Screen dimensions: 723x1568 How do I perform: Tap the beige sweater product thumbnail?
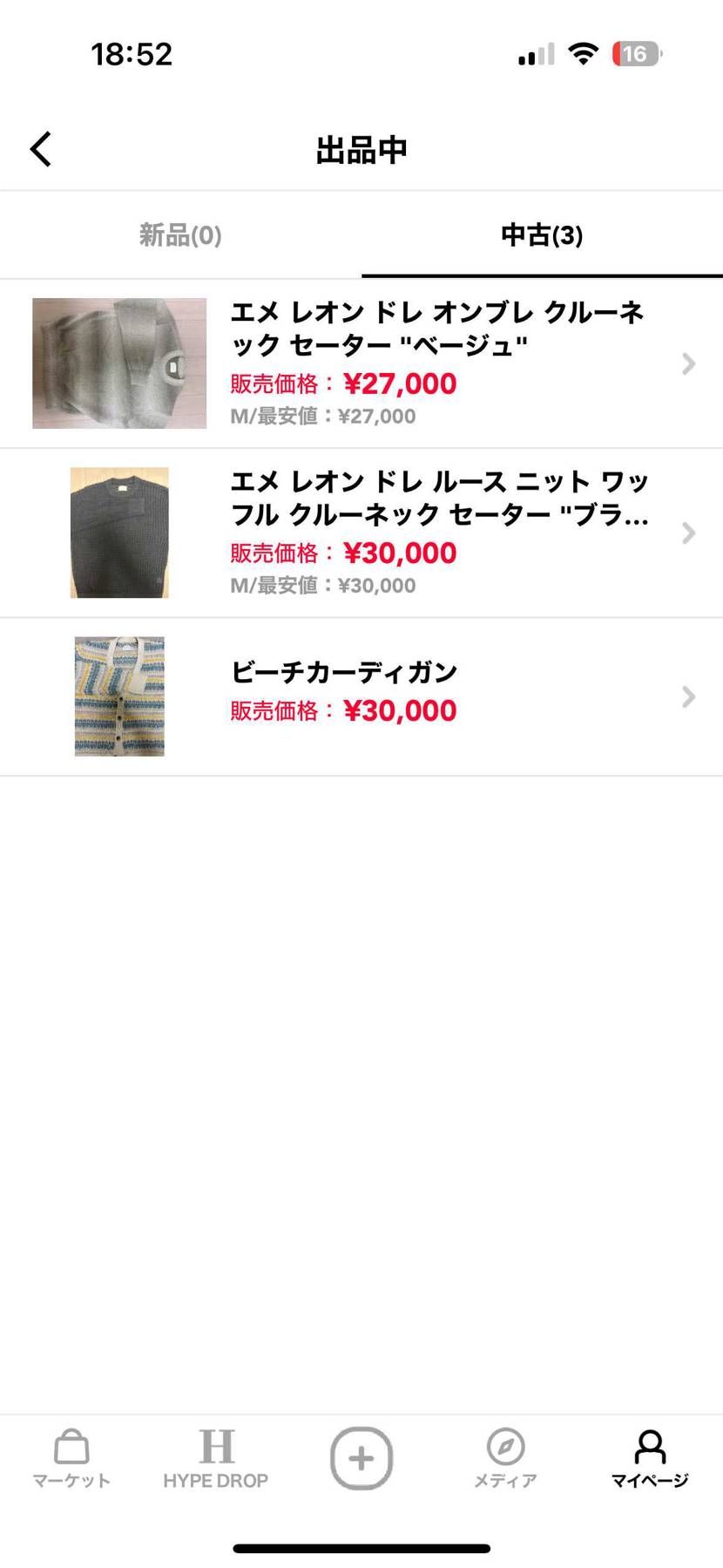[118, 363]
